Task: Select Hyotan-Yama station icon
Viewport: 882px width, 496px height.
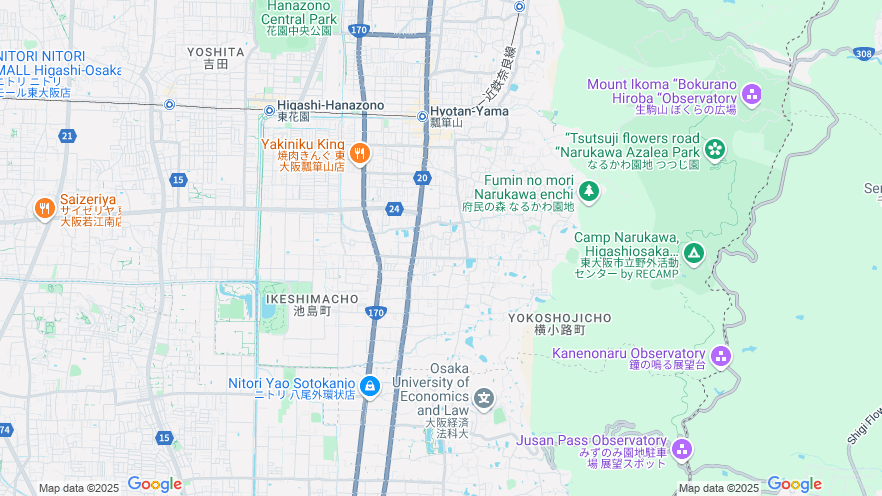Action: coord(421,115)
